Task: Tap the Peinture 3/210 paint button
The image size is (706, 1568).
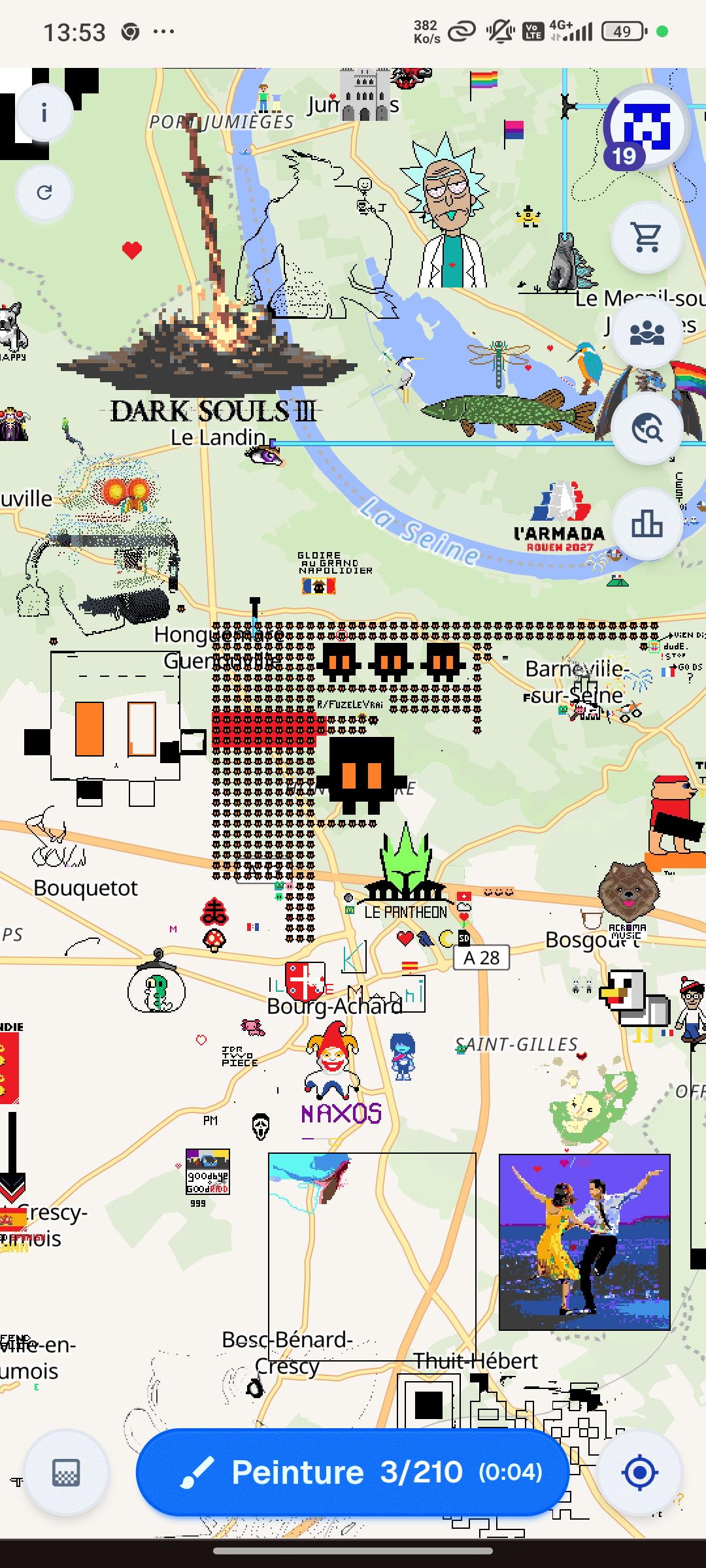Action: click(x=353, y=1472)
